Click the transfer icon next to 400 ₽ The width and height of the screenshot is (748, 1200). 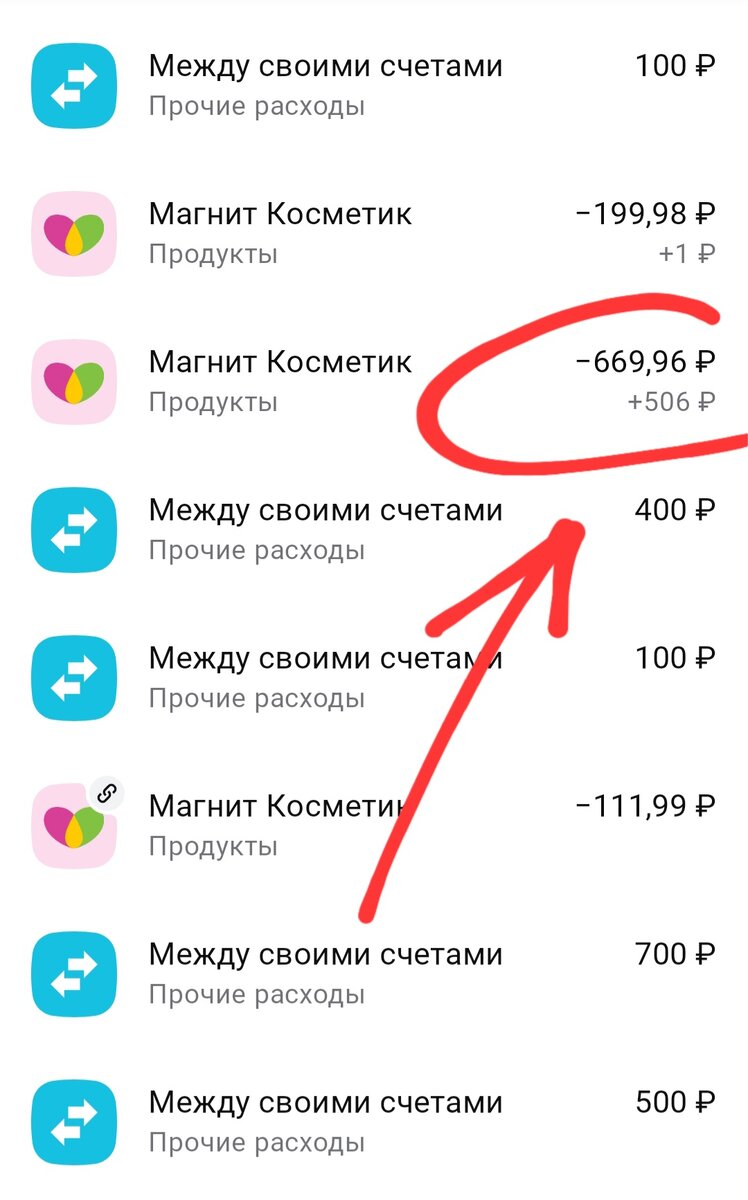[x=74, y=529]
